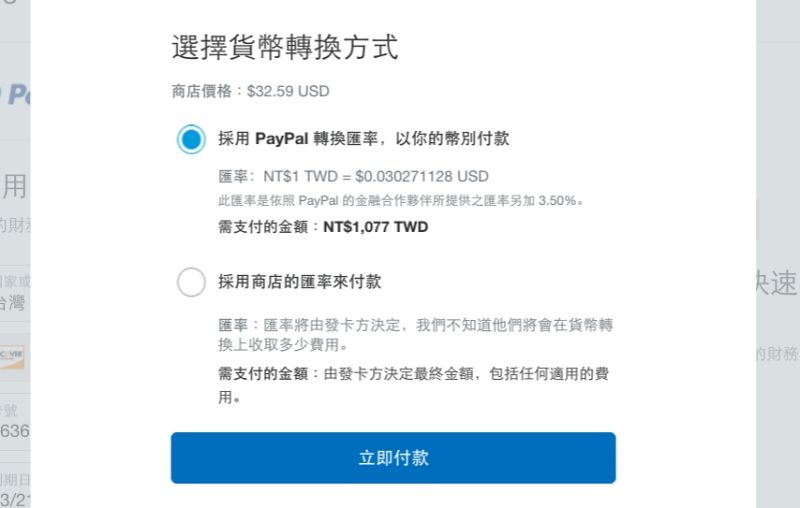Viewport: 800px width, 508px height.
Task: Select the PayPal 轉換匯率 radio option
Action: pyautogui.click(x=191, y=139)
